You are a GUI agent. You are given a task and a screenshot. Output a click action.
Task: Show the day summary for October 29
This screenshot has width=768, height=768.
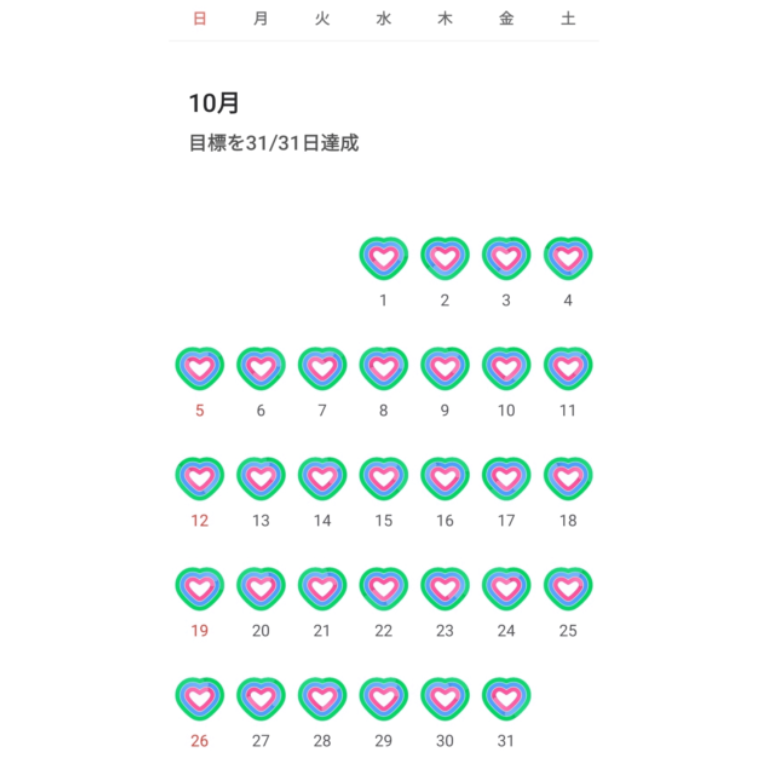pos(383,698)
